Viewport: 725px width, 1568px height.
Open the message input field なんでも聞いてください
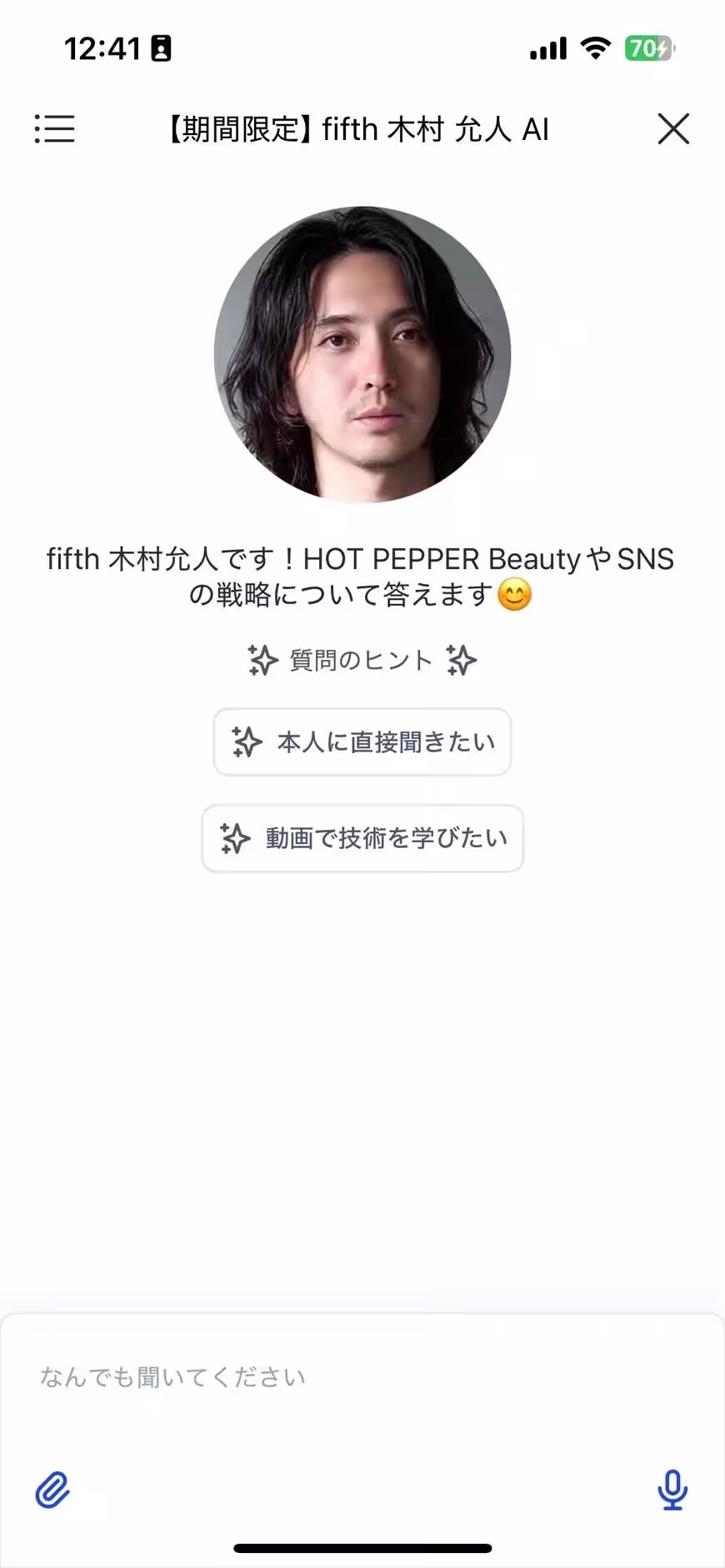(362, 1376)
